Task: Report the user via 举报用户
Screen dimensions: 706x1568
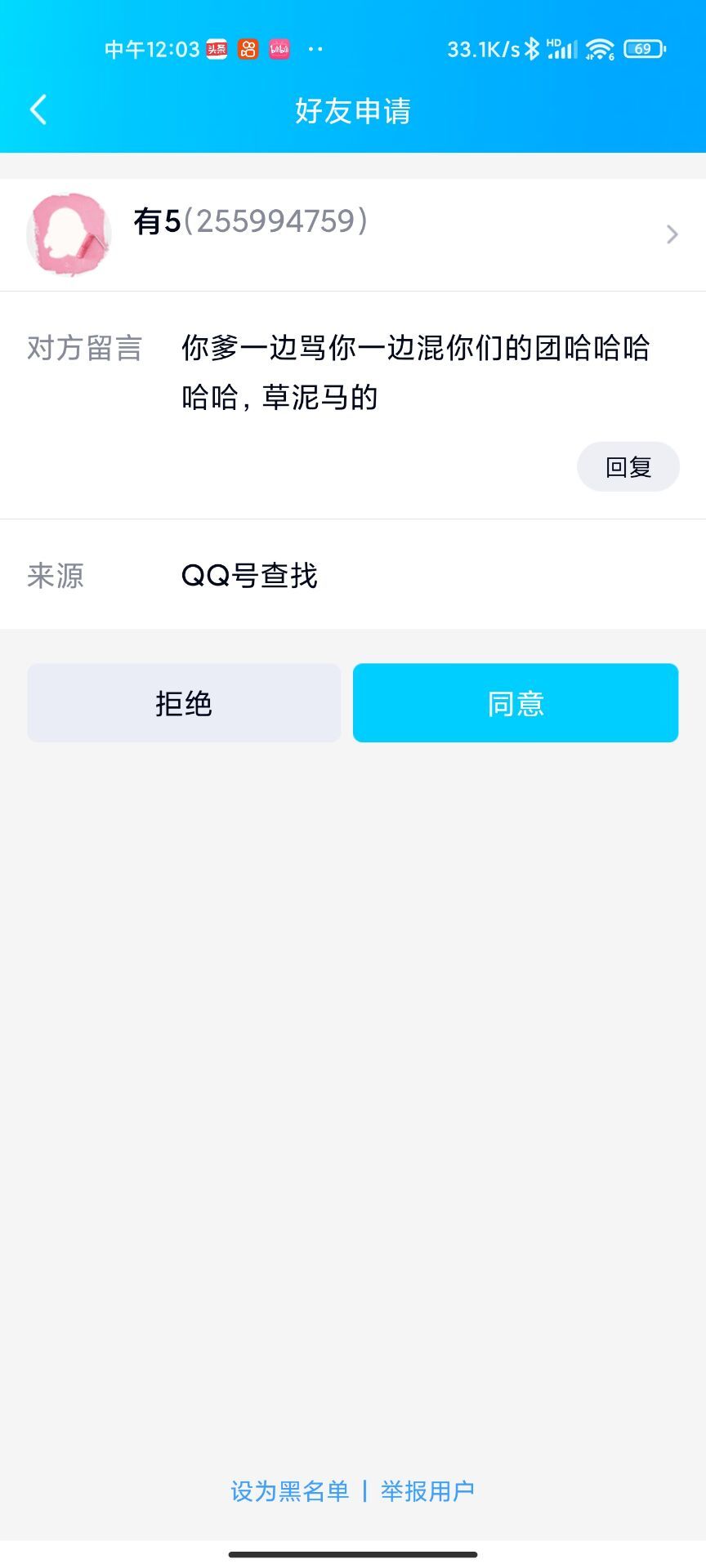Action: pos(427,1491)
